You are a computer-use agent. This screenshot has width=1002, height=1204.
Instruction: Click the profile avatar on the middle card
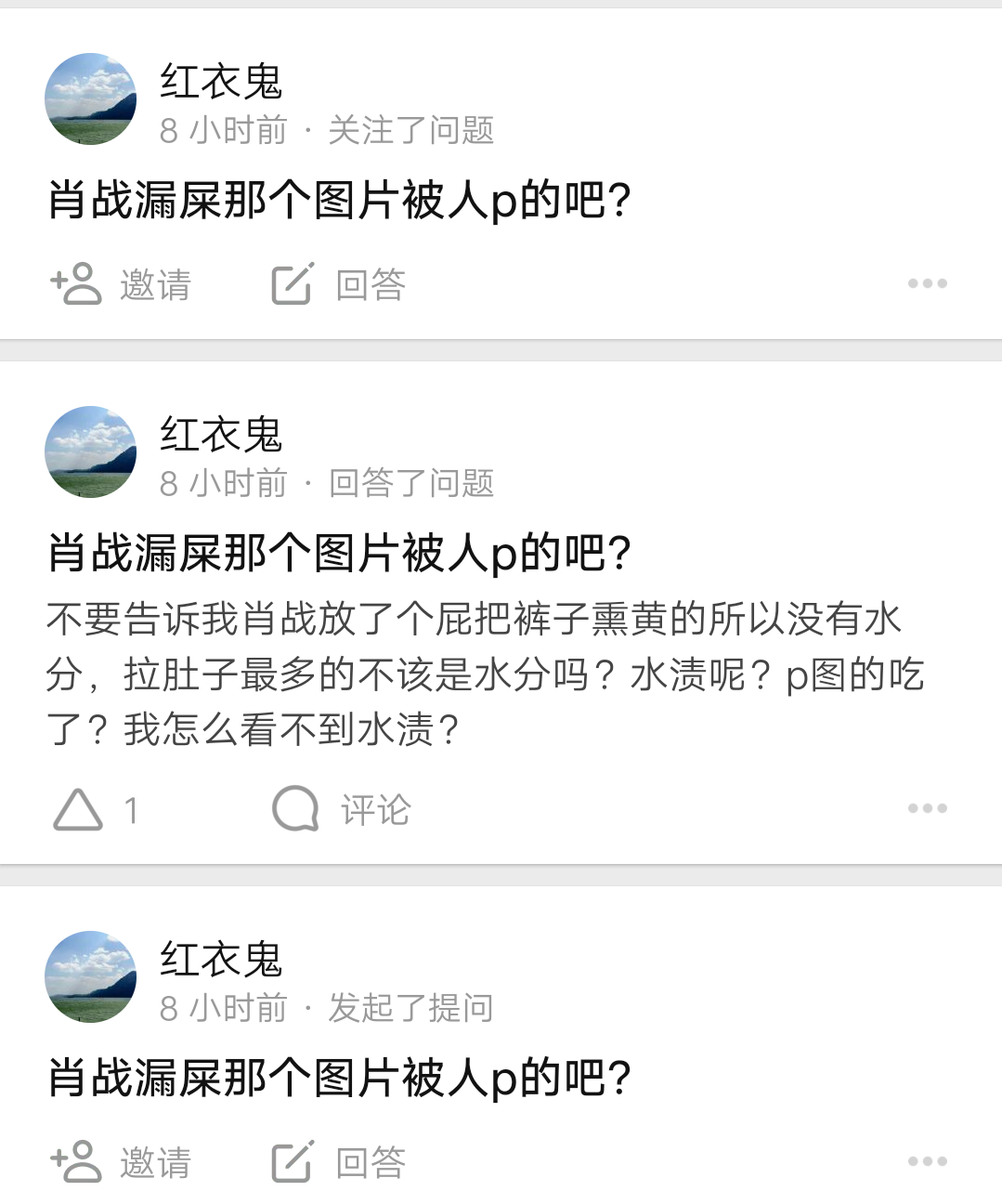coord(90,454)
